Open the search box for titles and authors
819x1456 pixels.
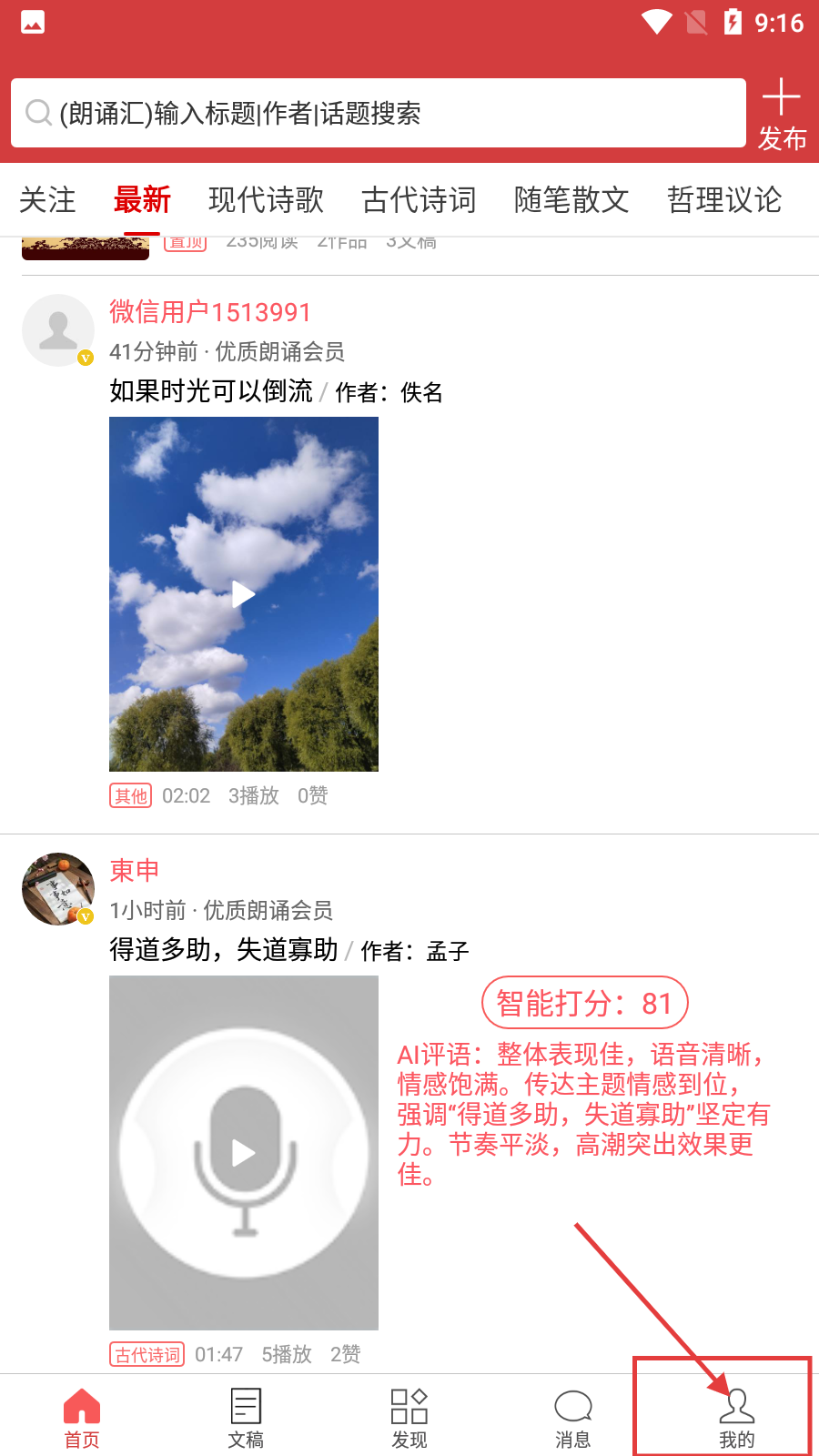pyautogui.click(x=378, y=113)
